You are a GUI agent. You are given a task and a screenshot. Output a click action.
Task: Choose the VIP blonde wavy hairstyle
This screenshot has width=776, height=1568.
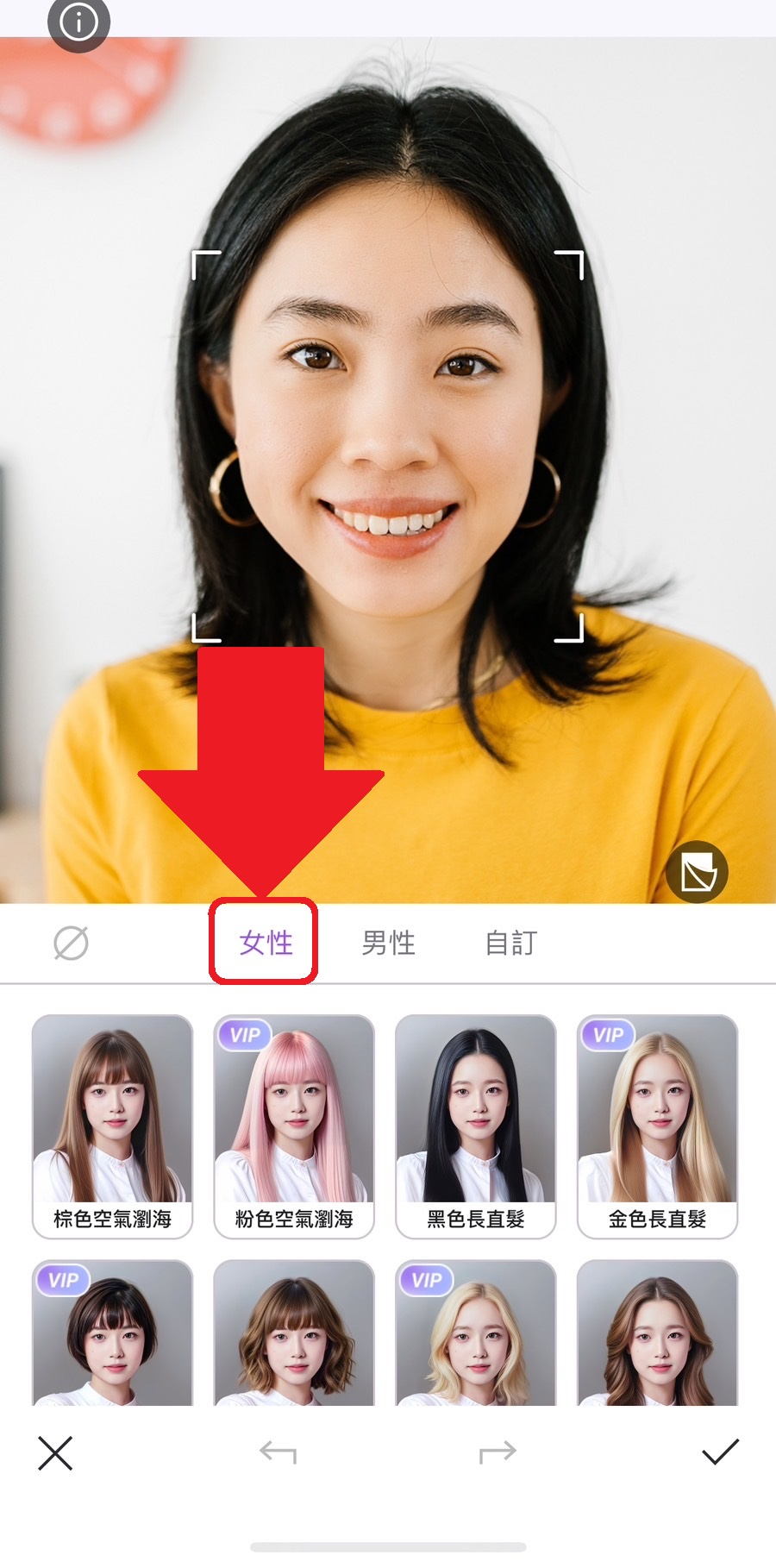(x=476, y=1333)
